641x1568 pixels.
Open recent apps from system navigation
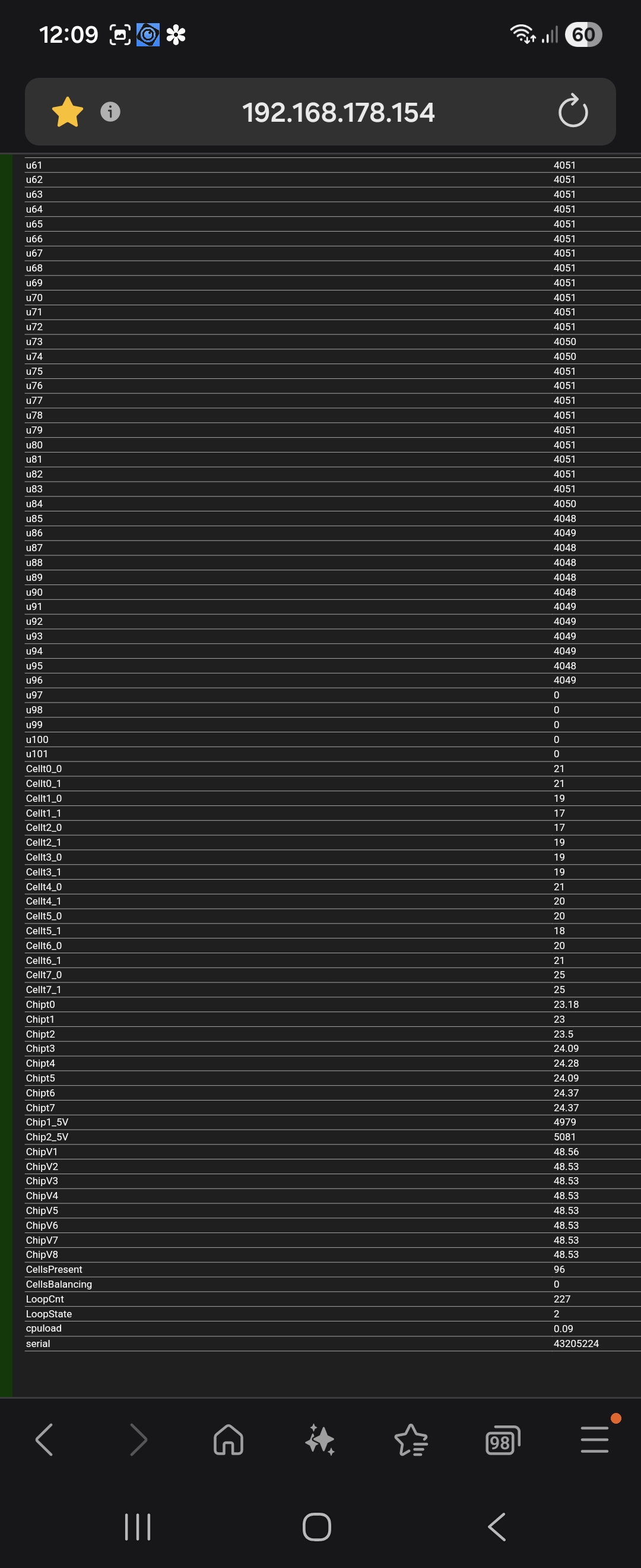click(138, 1526)
